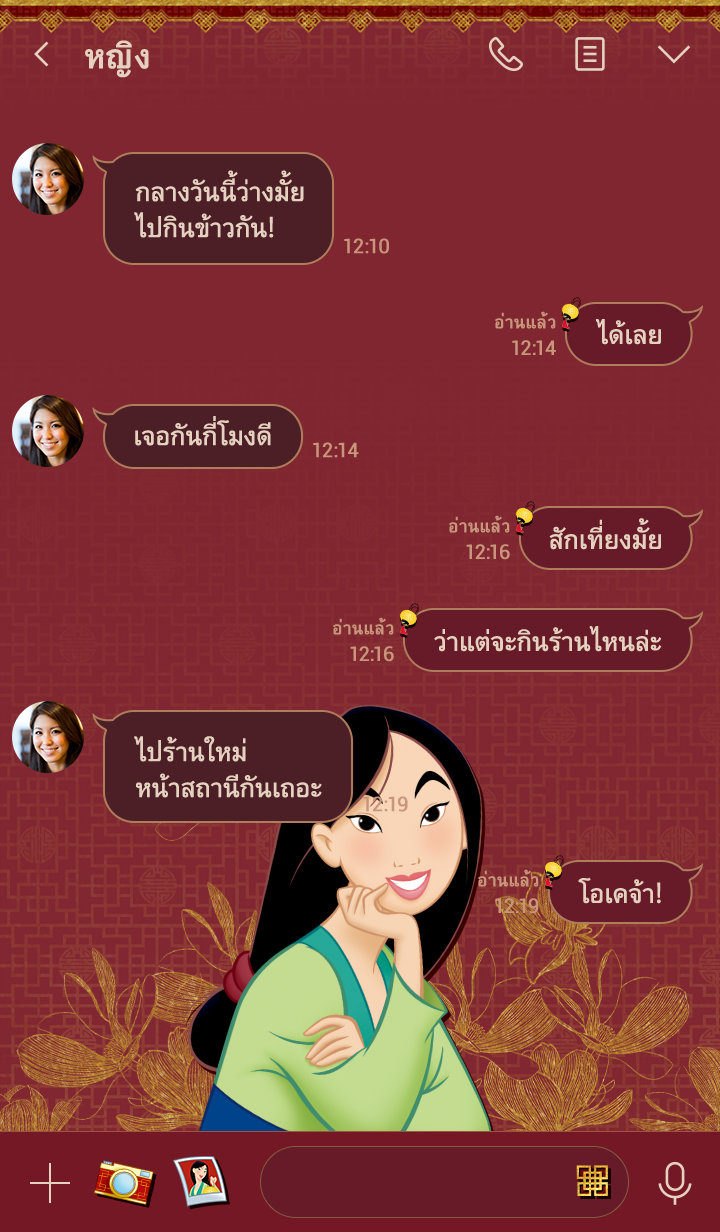Open หญิง's profile photo beside the 12:10 message
The image size is (720, 1232).
click(47, 179)
